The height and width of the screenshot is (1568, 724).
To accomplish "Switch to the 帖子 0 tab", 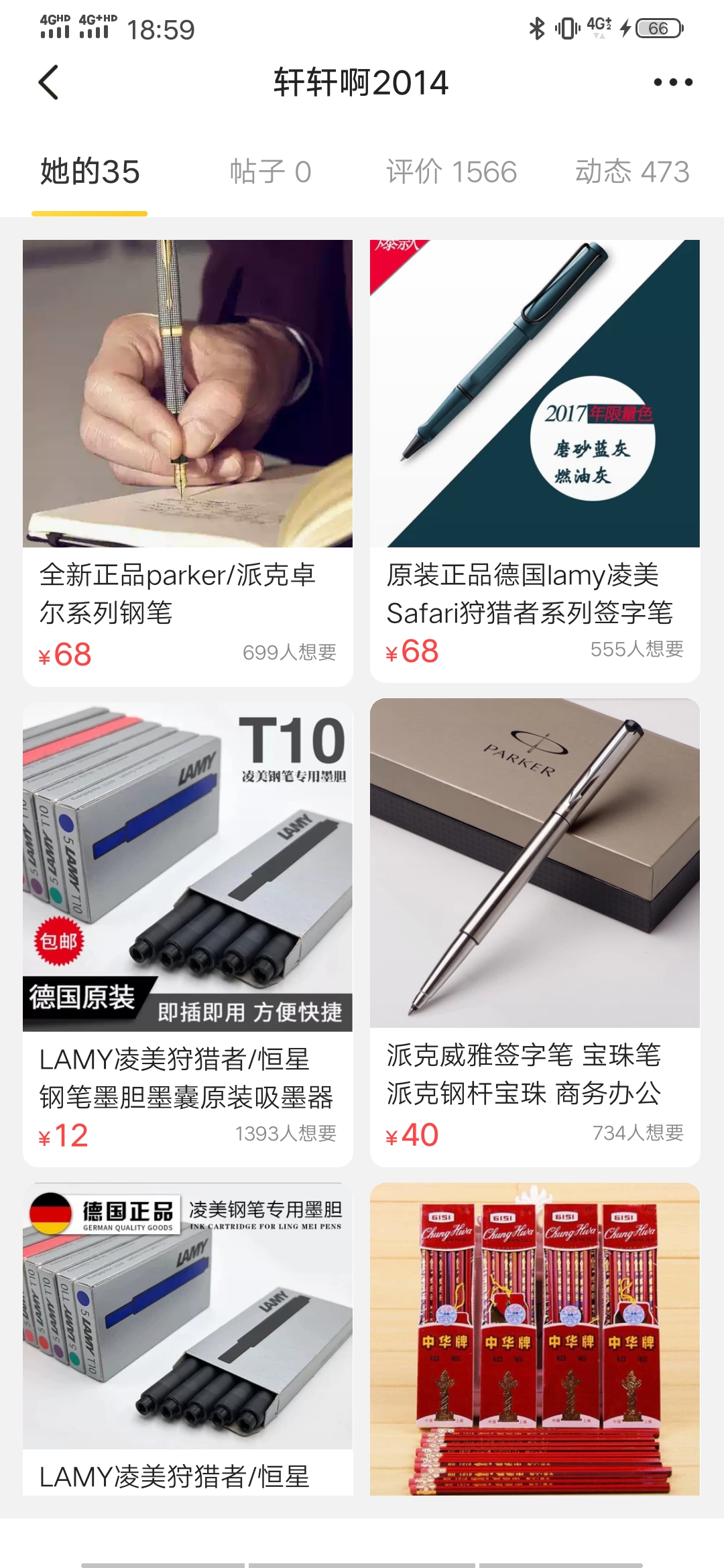I will click(x=268, y=172).
